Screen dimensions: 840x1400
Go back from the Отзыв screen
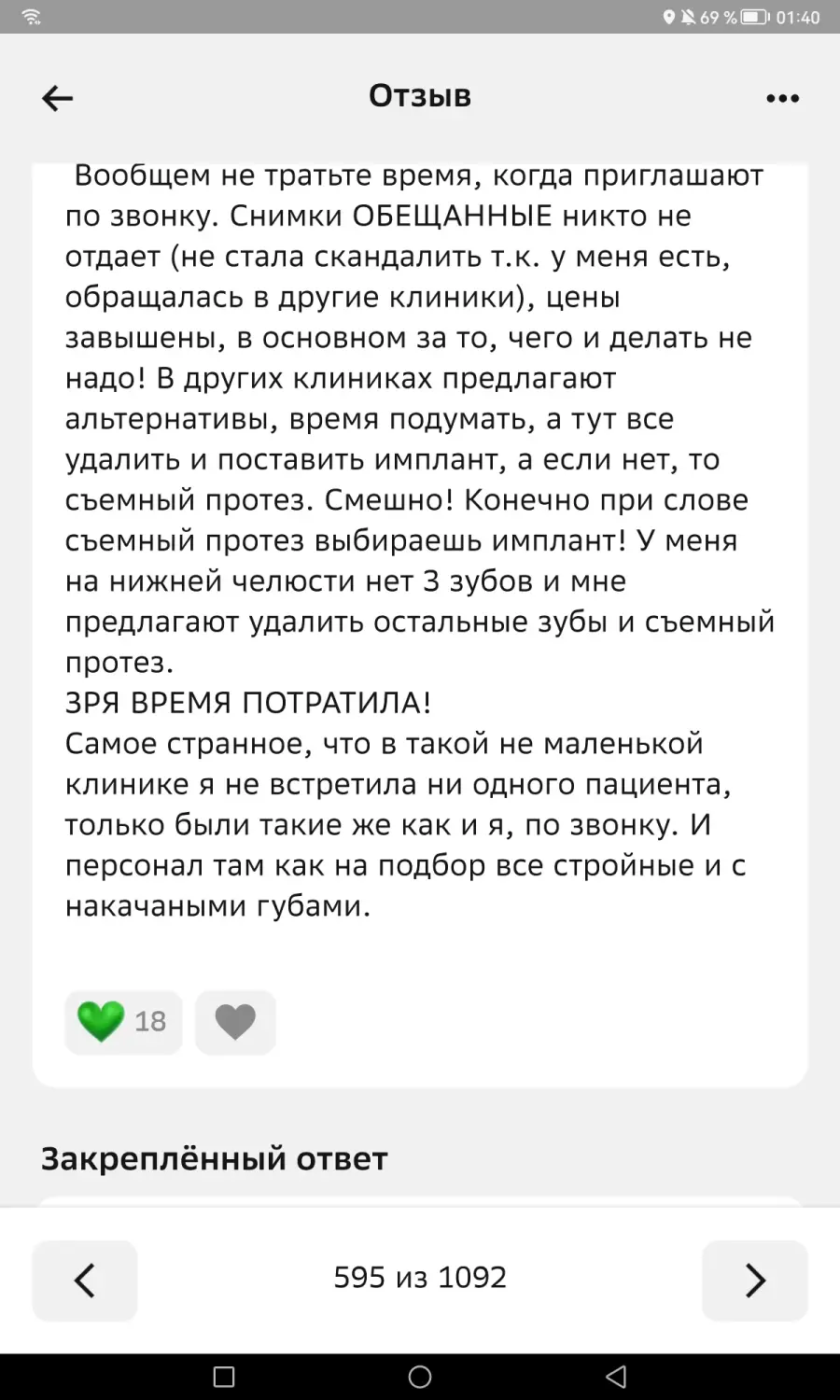[57, 98]
